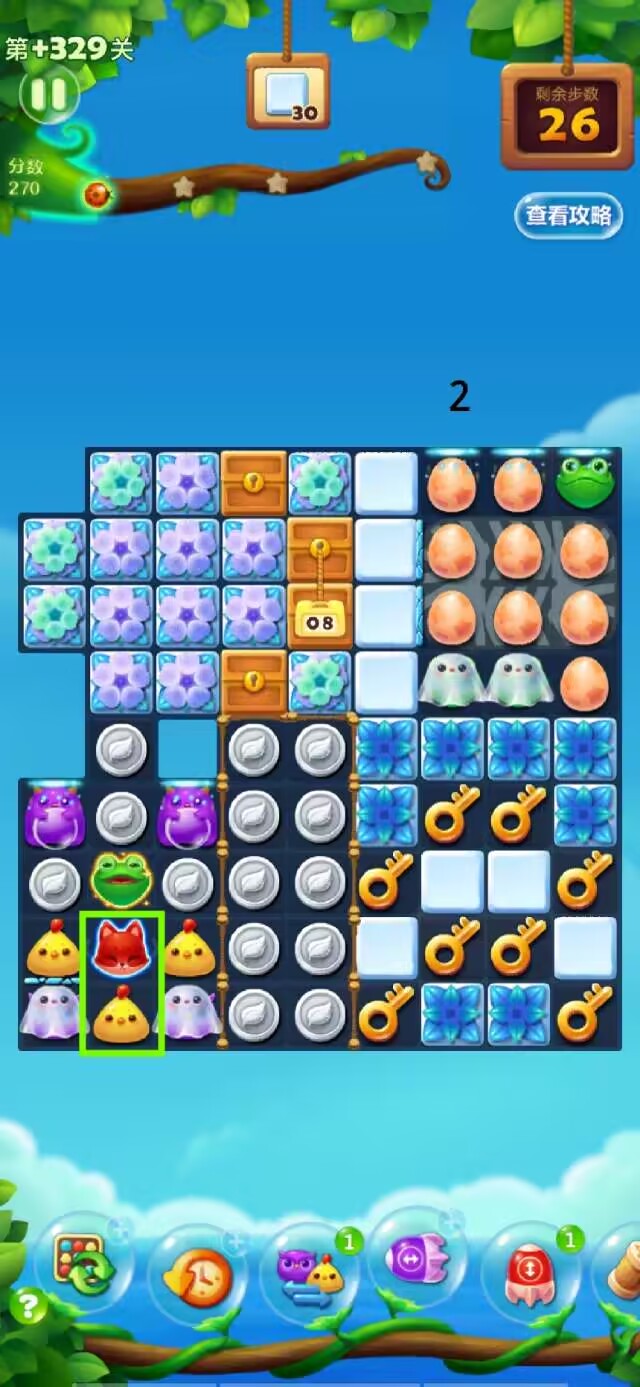Open the 查看攻略 strategy guide
Screen dimensions: 640x1387
click(x=568, y=215)
